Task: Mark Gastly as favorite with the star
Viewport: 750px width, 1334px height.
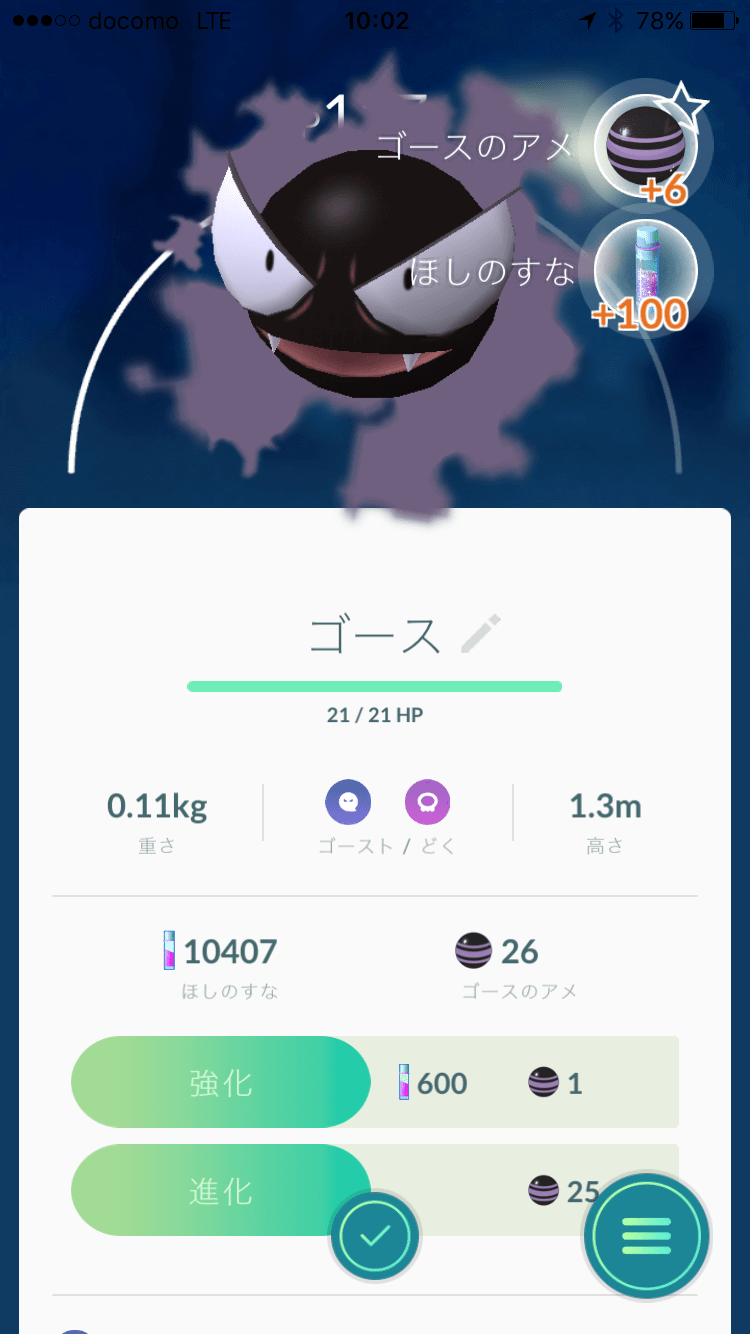Action: (682, 108)
